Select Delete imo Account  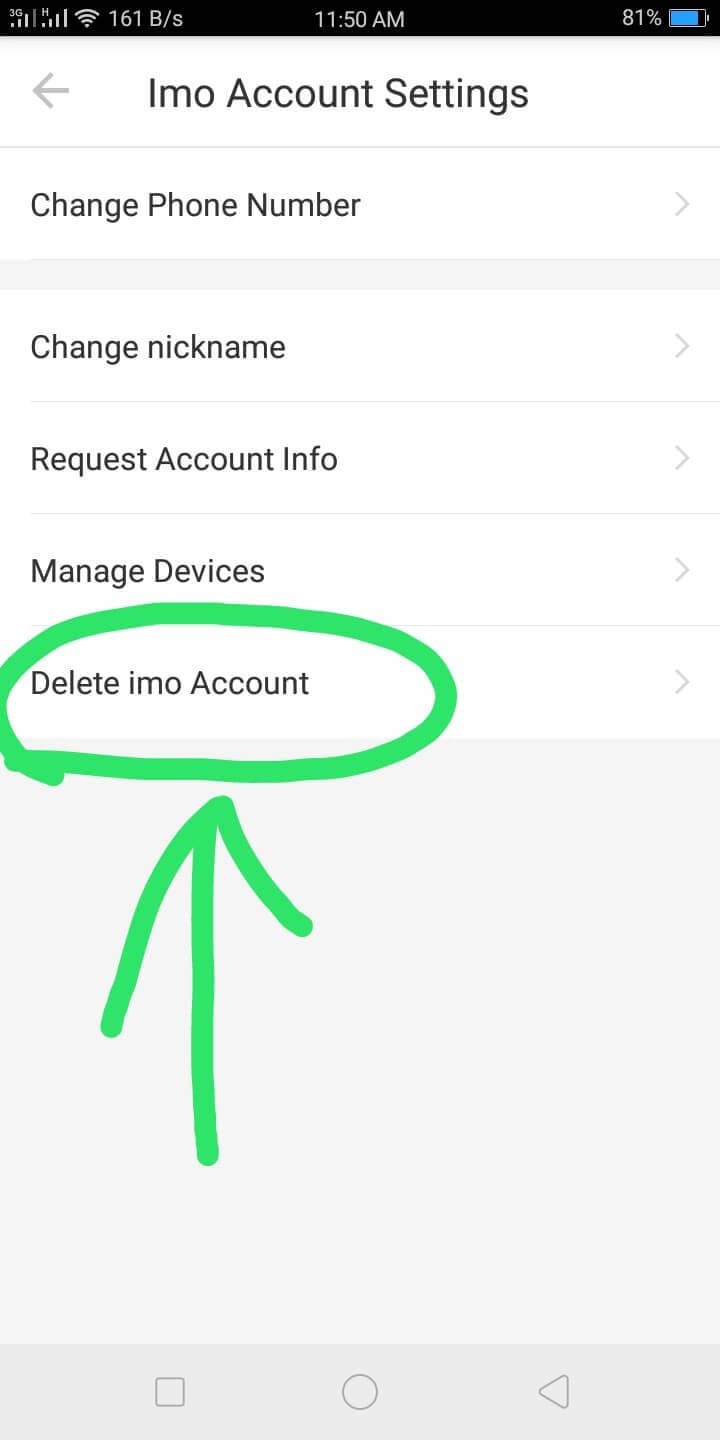[360, 683]
